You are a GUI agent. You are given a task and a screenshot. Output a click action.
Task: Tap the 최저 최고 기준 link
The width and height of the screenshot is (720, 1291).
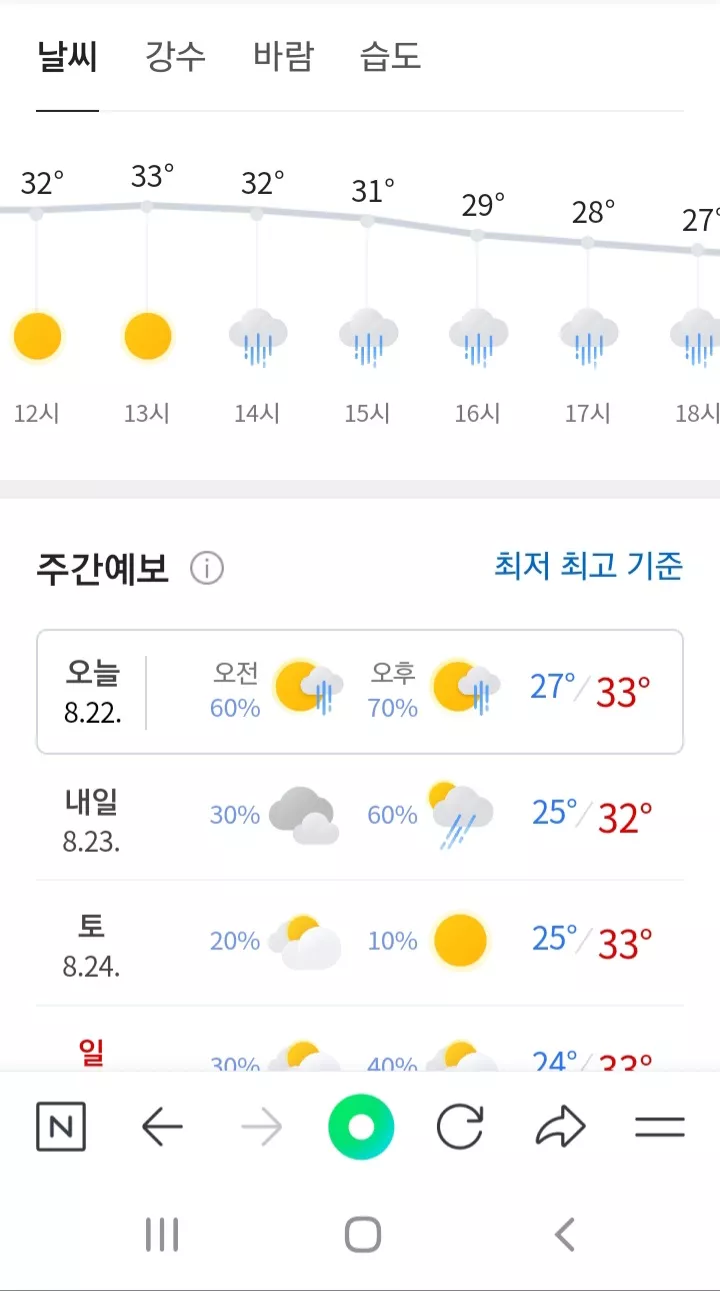(588, 566)
